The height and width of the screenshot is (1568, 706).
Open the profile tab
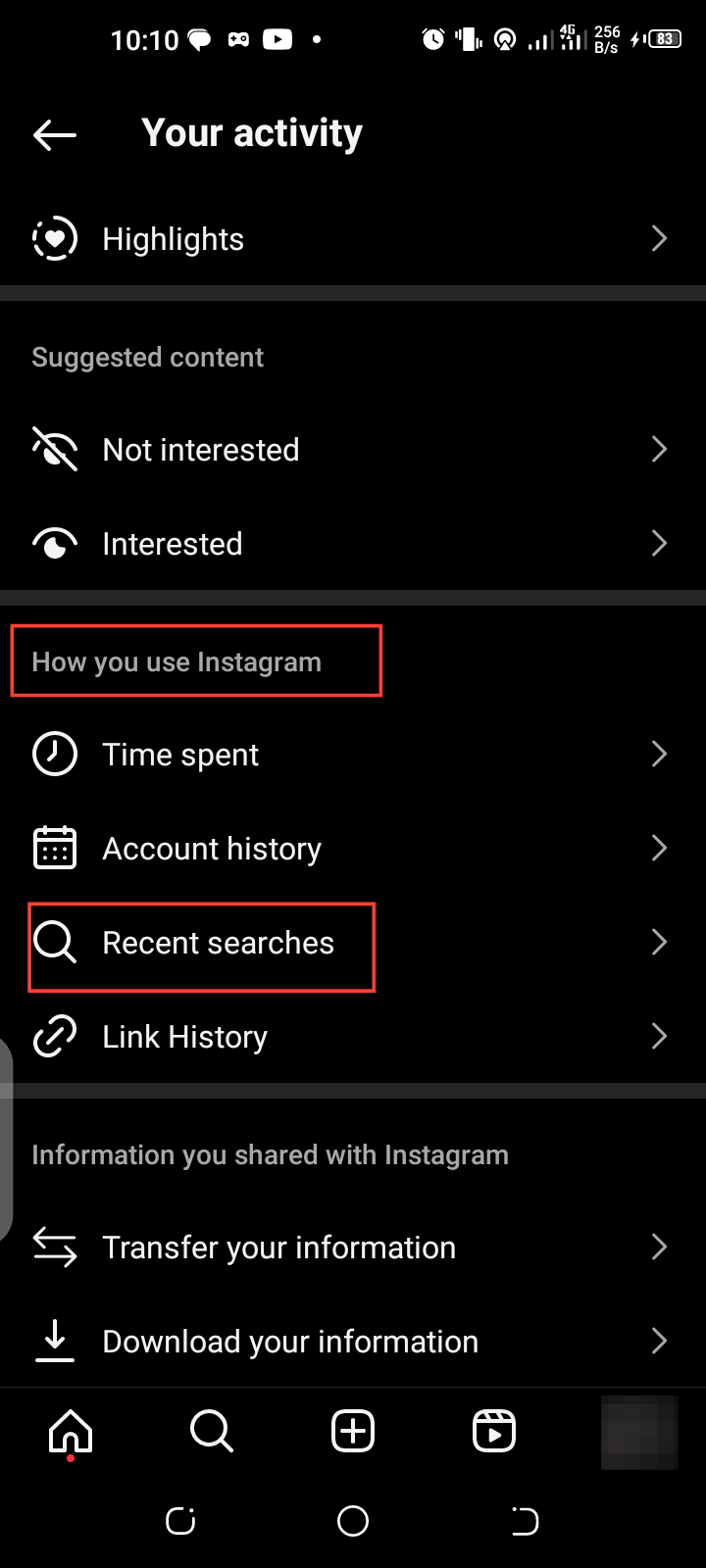point(638,1432)
